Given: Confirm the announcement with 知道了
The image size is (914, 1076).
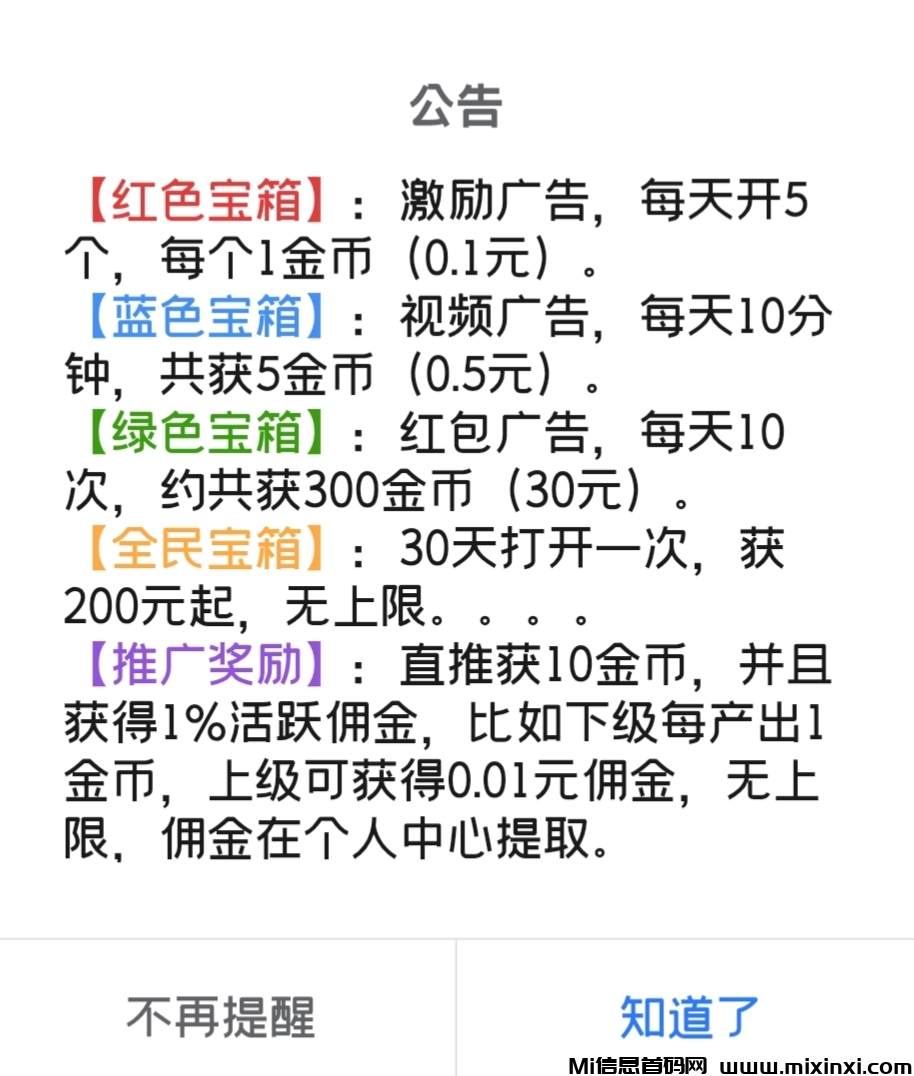Looking at the screenshot, I should [x=688, y=1016].
